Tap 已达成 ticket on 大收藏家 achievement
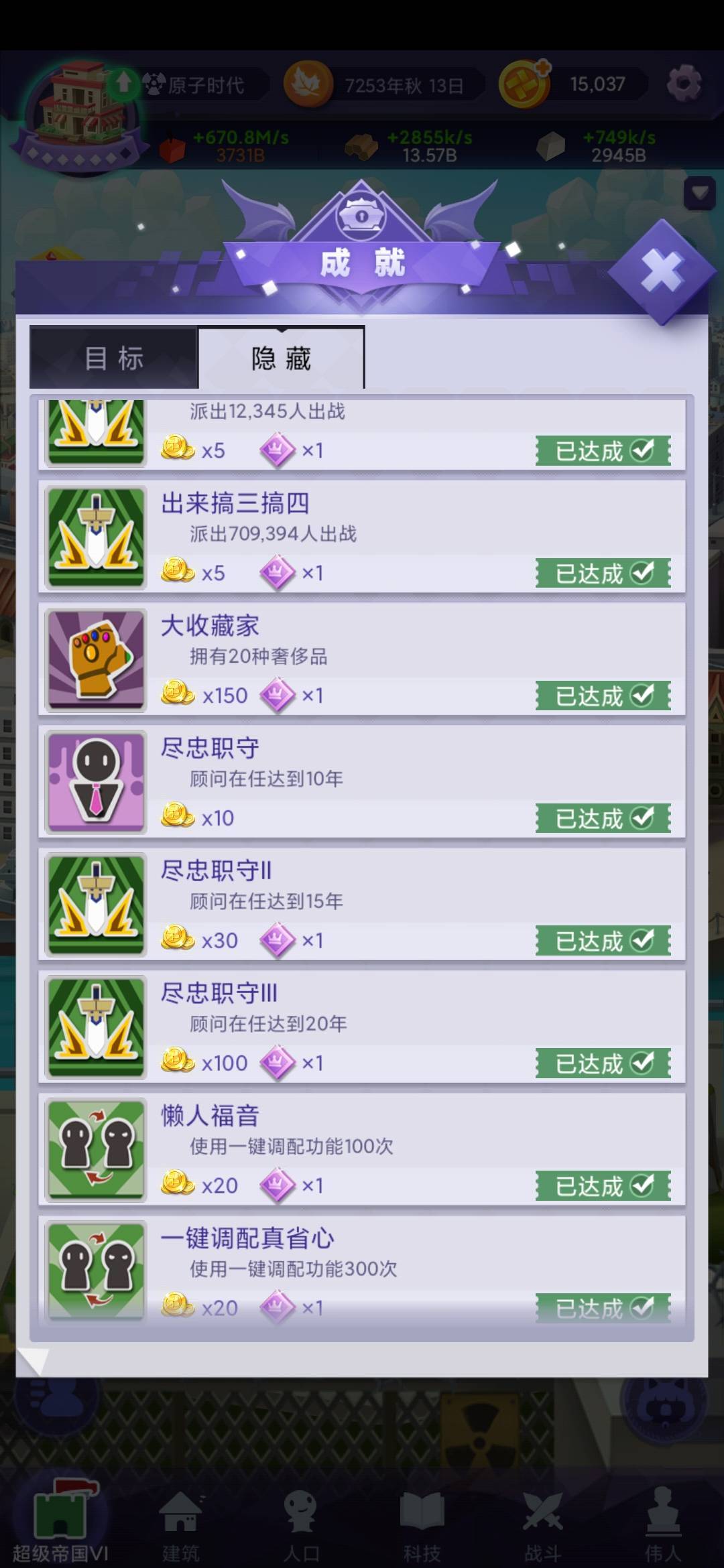Image resolution: width=724 pixels, height=1568 pixels. (602, 696)
